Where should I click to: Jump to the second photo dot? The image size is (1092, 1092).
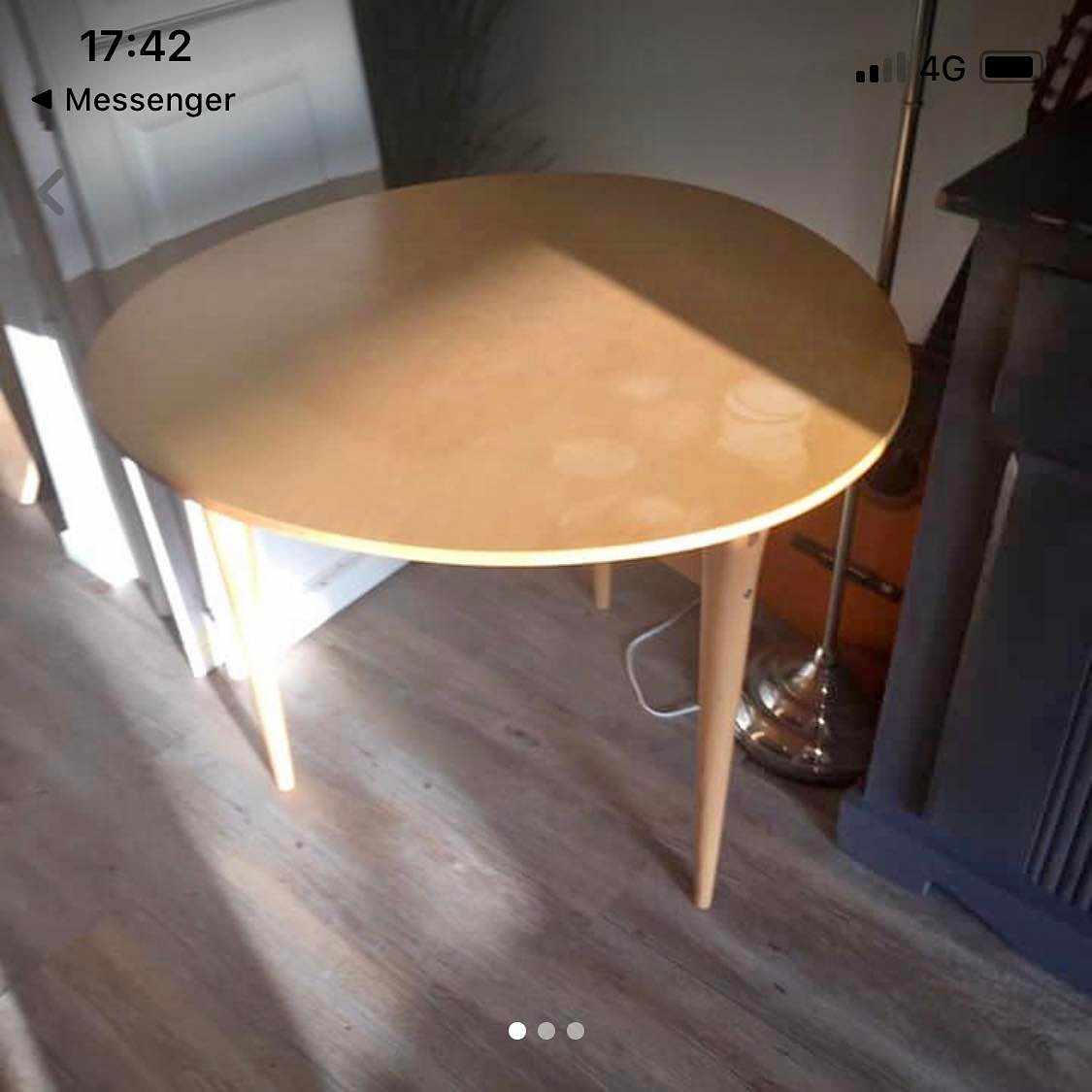[x=546, y=1031]
